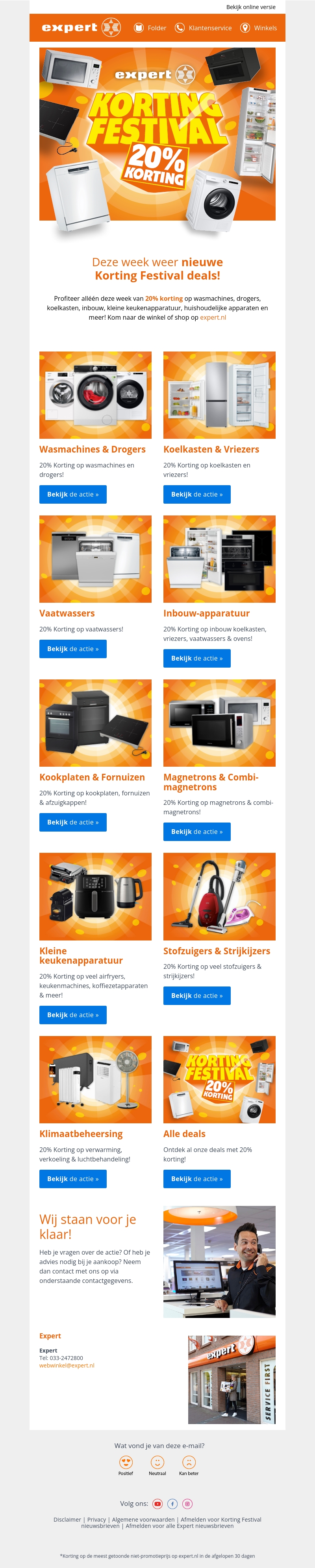The image size is (315, 1568).
Task: View the Wasmachines & Drogers deal
Action: pyautogui.click(x=73, y=494)
